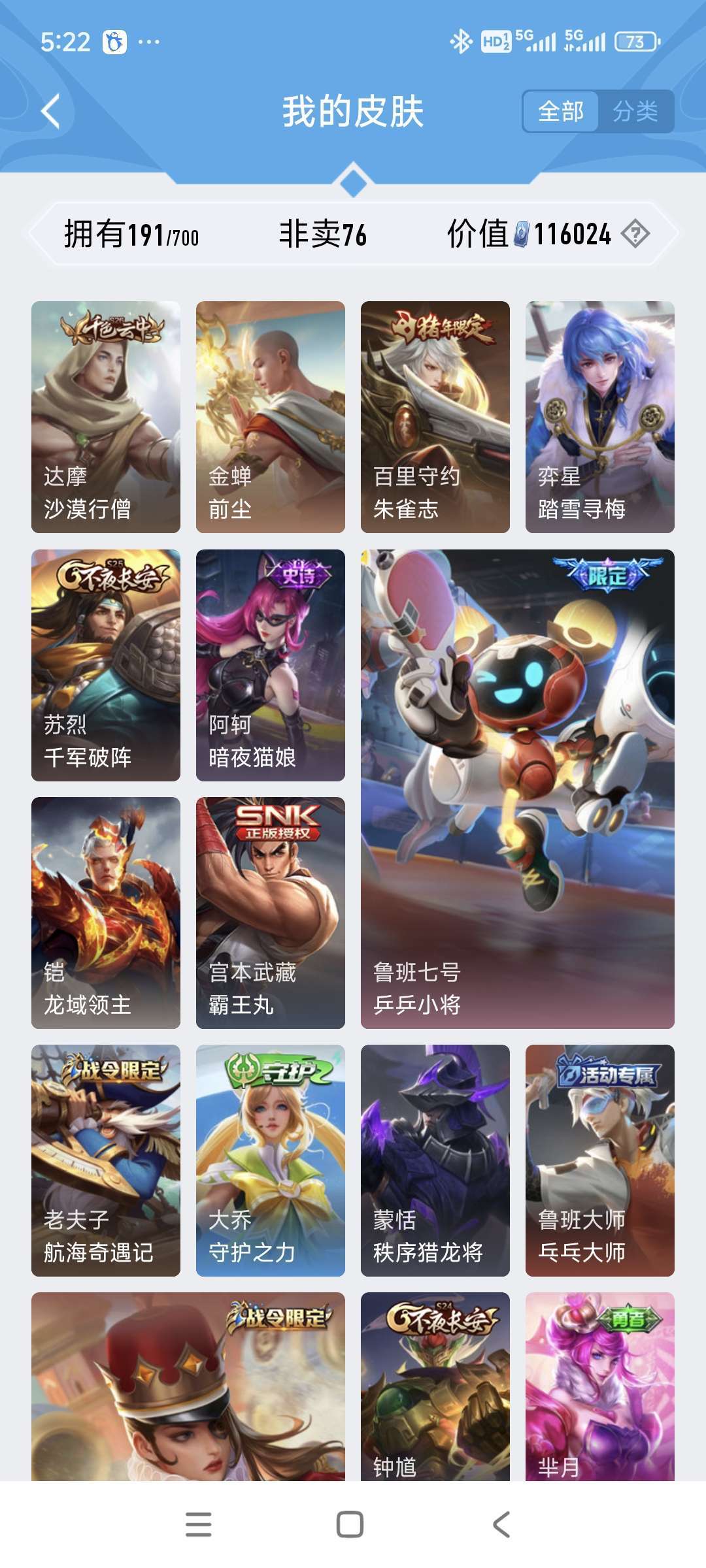Tap the 蒙恬 秩序猎龙将 skin card

point(435,1160)
